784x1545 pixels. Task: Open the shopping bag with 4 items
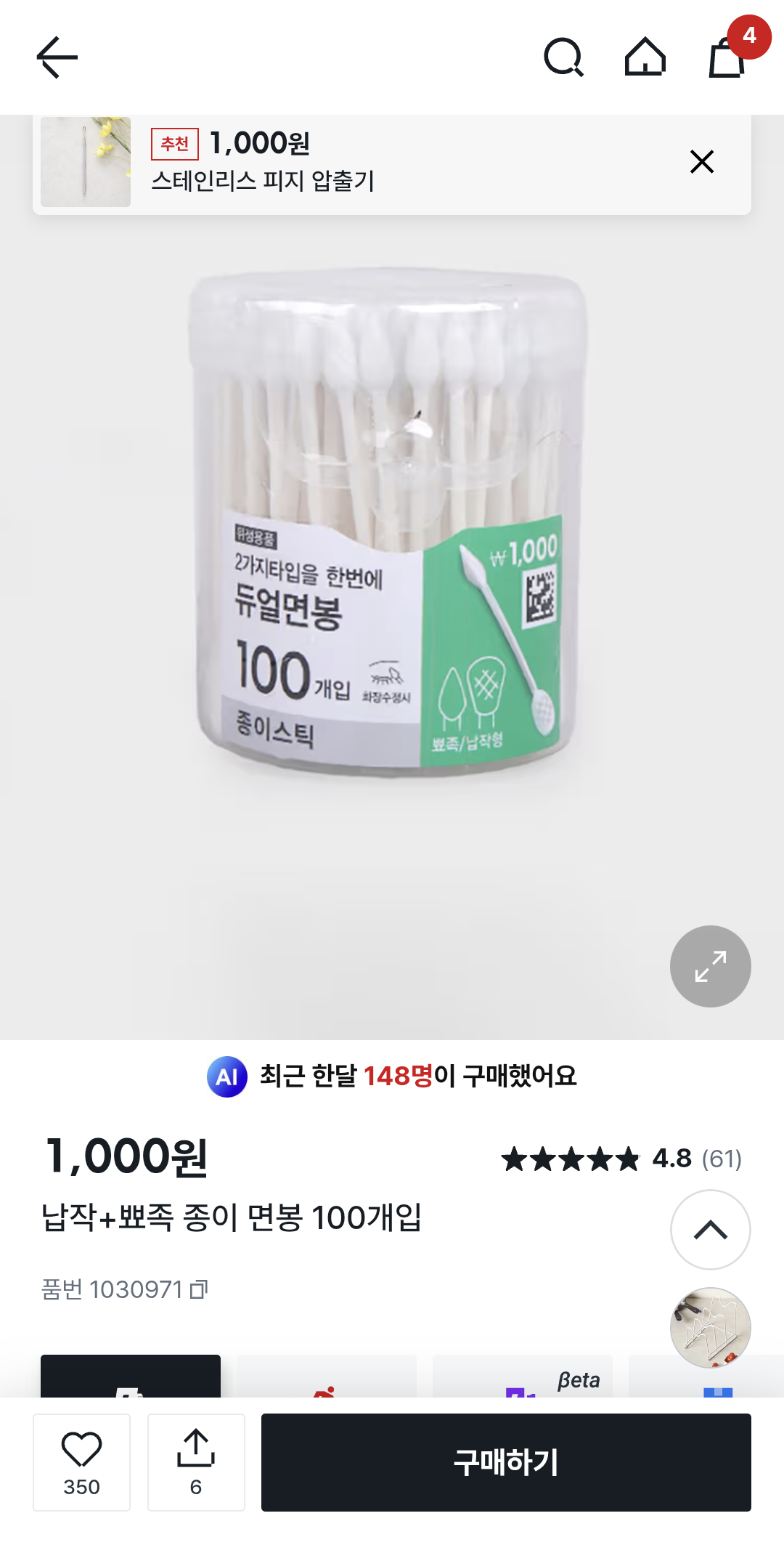tap(728, 57)
